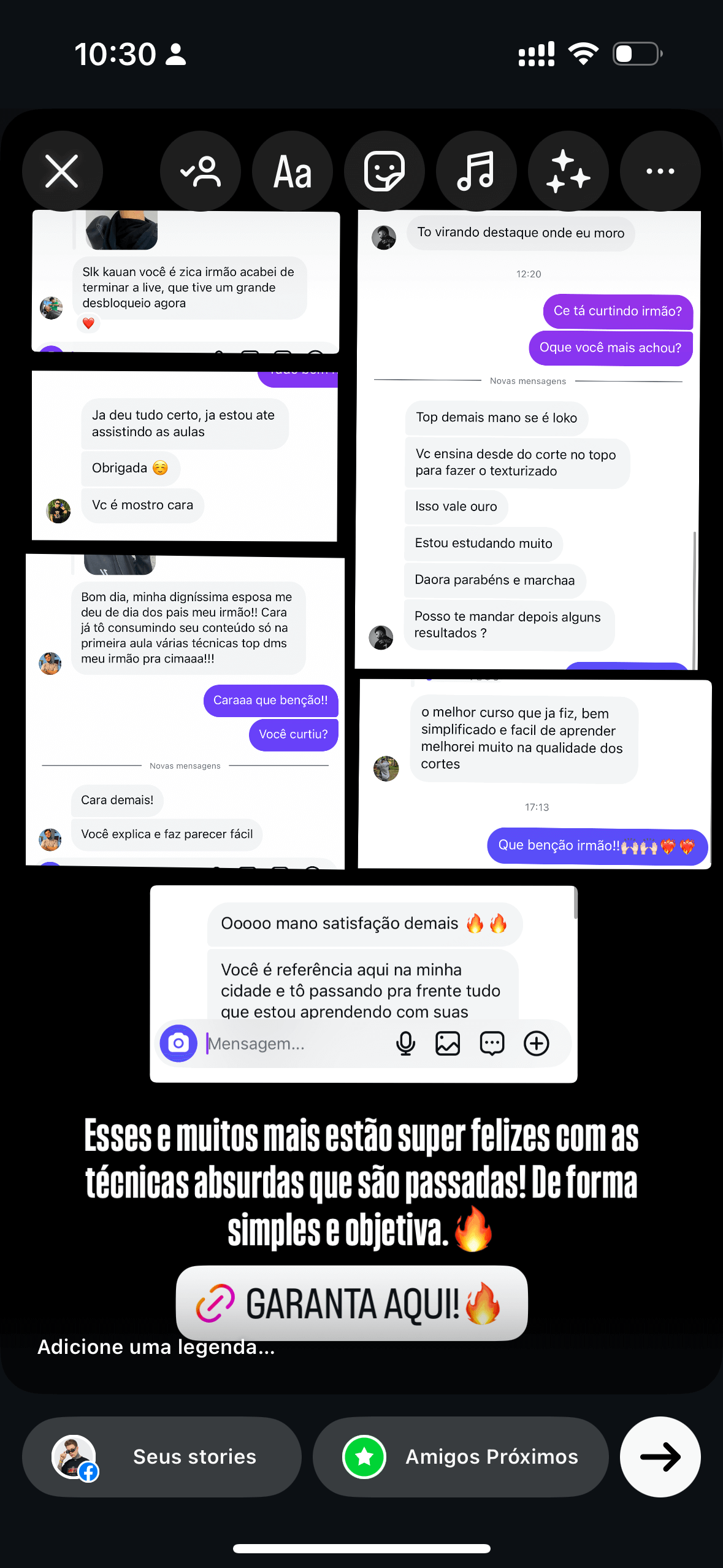The width and height of the screenshot is (723, 1568).
Task: Open the sparkle effects tool
Action: click(568, 171)
